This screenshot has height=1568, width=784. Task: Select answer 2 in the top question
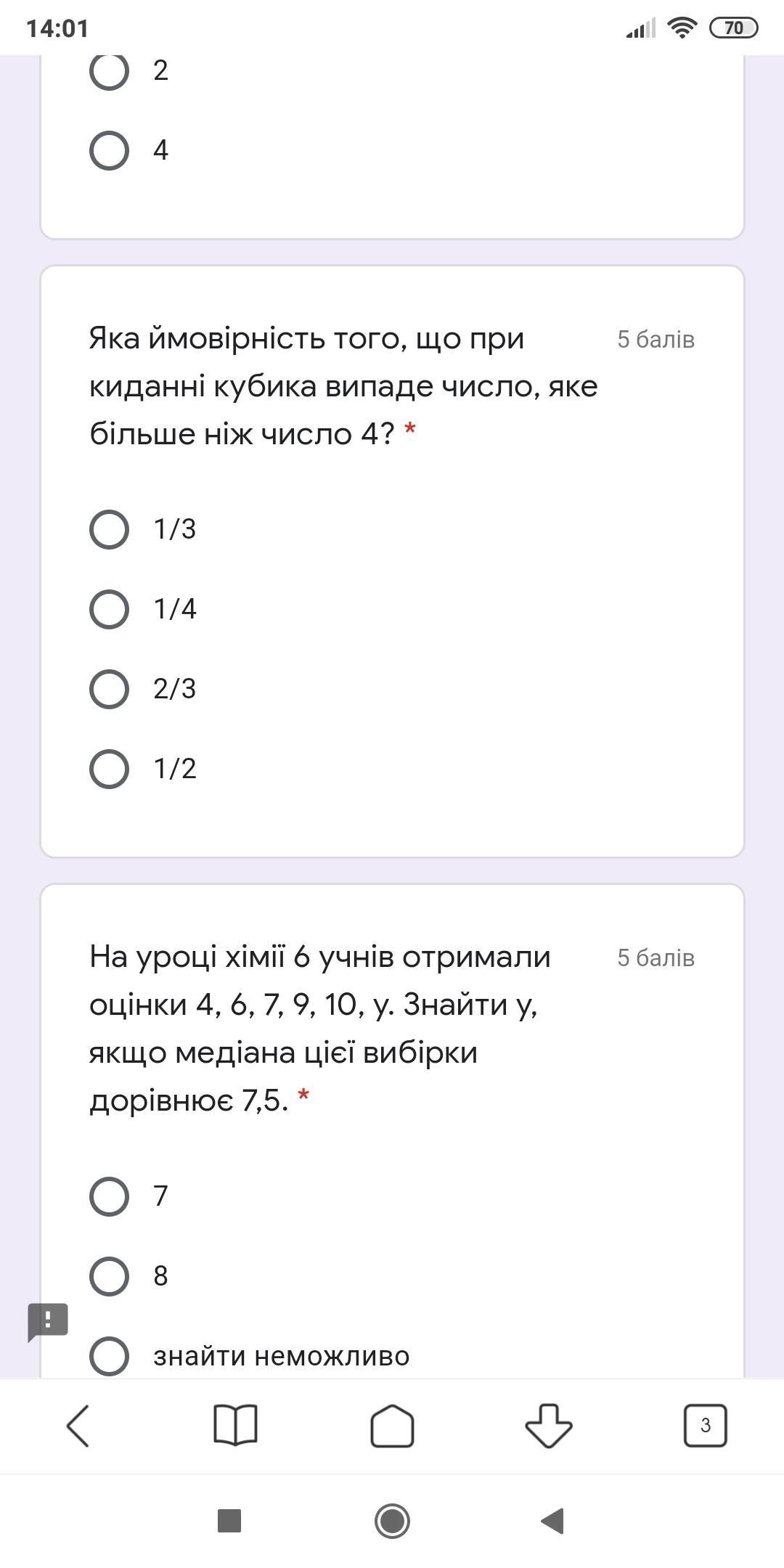point(110,71)
